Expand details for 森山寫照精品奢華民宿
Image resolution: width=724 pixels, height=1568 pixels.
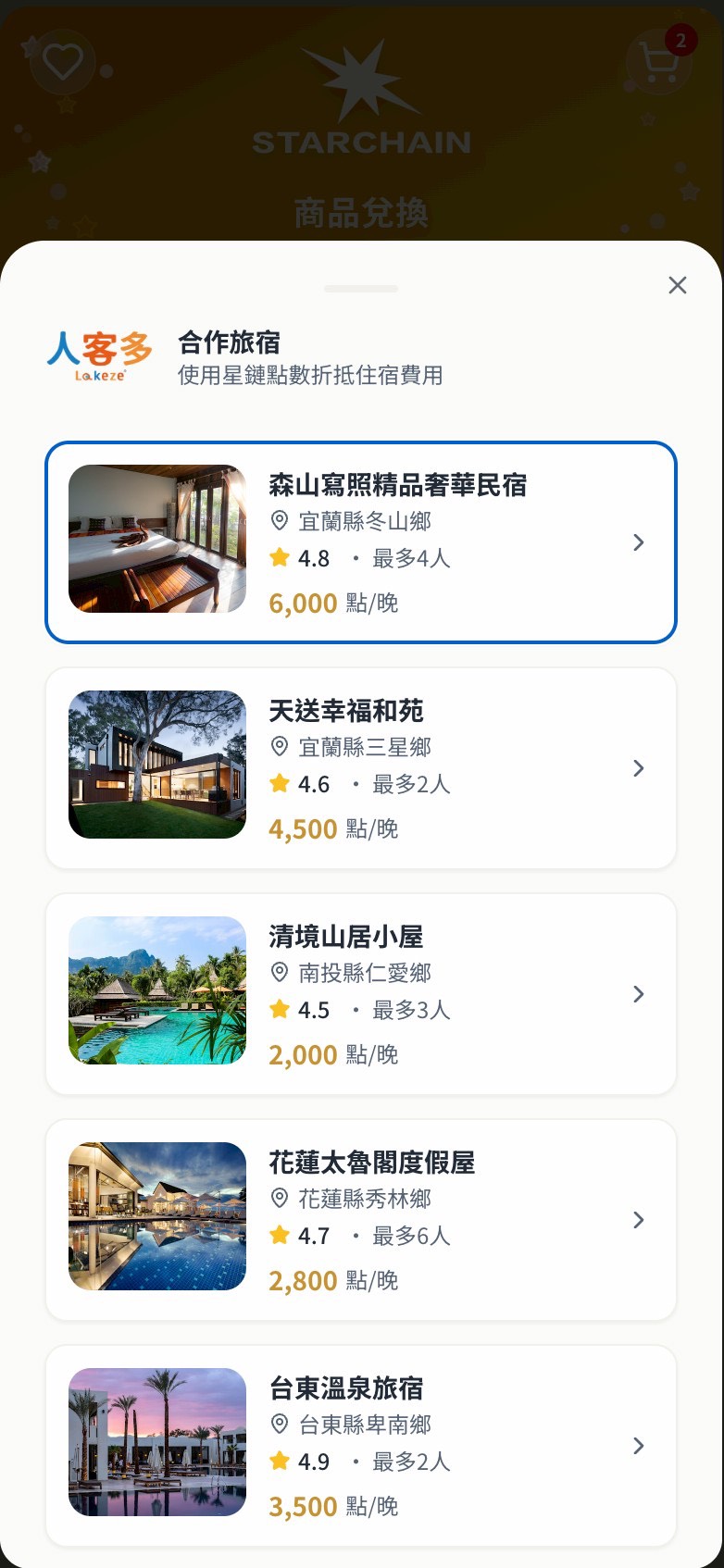click(638, 542)
